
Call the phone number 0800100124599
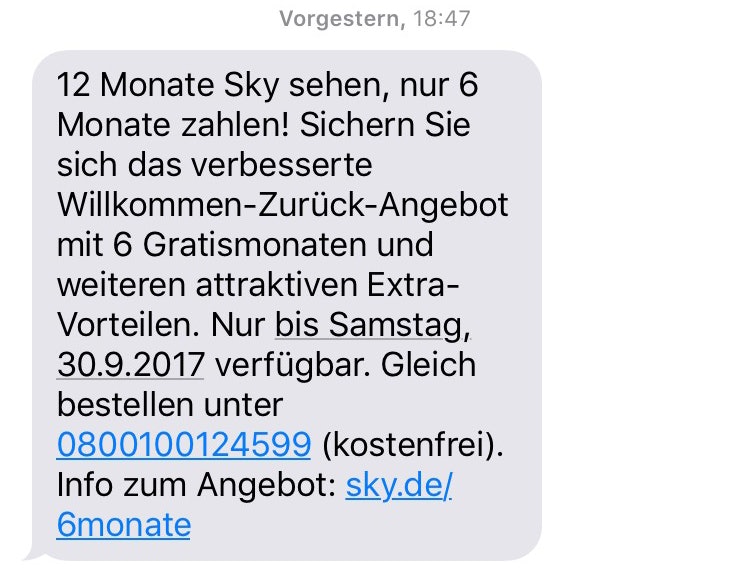coord(185,442)
